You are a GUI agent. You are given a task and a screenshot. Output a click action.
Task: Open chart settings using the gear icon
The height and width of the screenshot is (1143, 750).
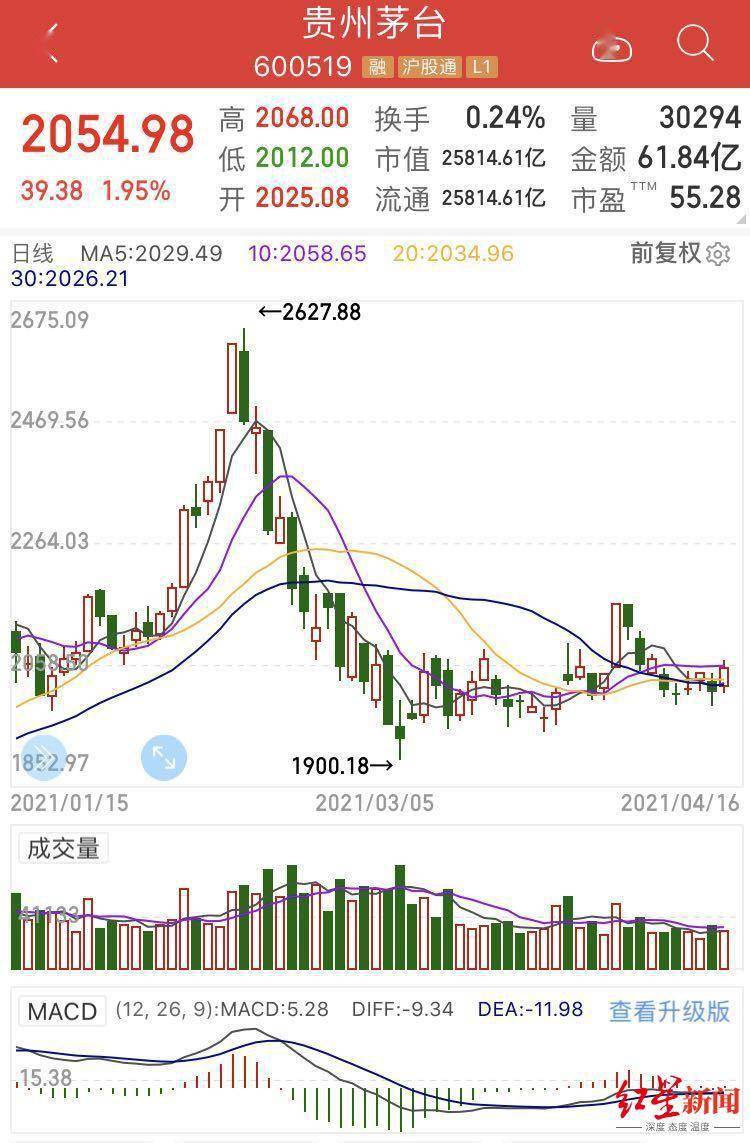[x=717, y=255]
